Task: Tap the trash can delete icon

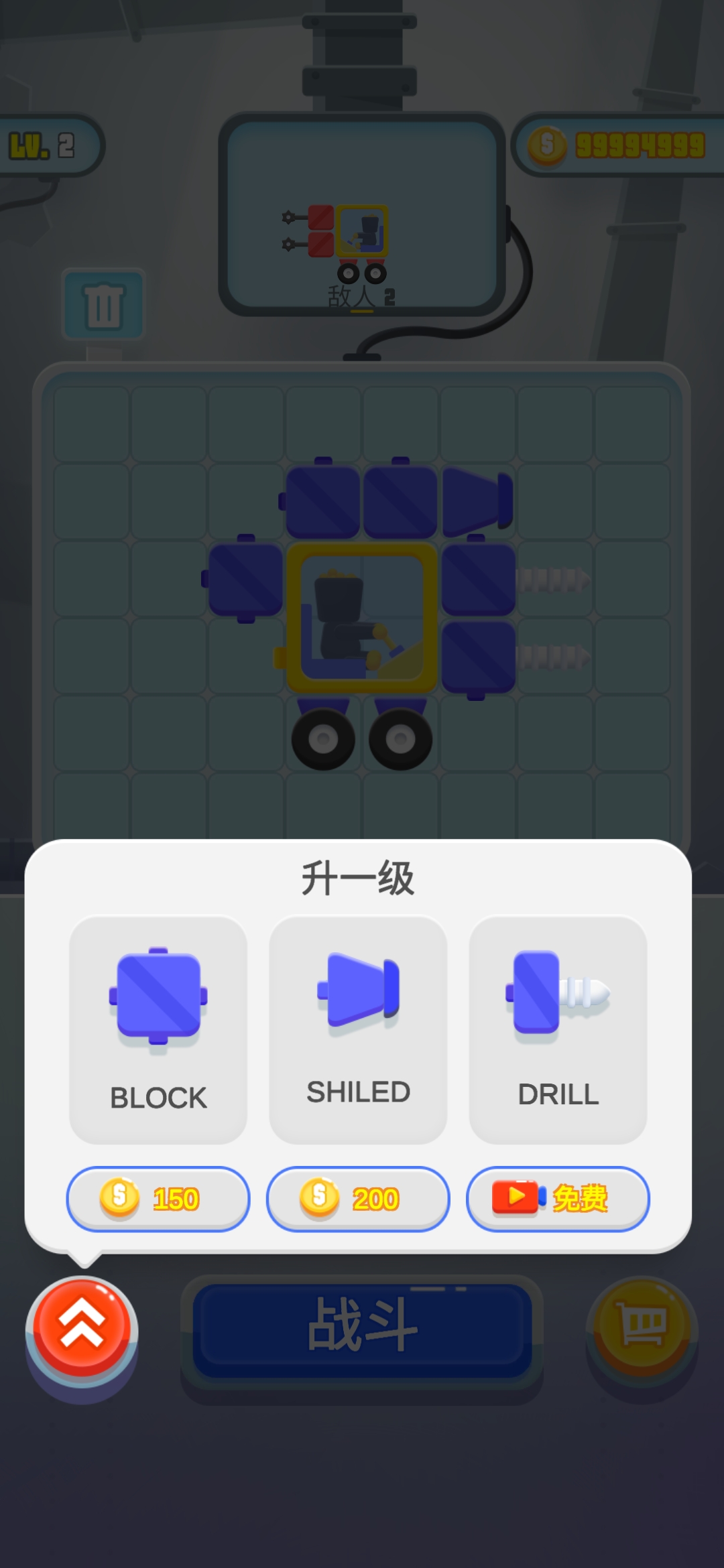Action: pyautogui.click(x=103, y=306)
